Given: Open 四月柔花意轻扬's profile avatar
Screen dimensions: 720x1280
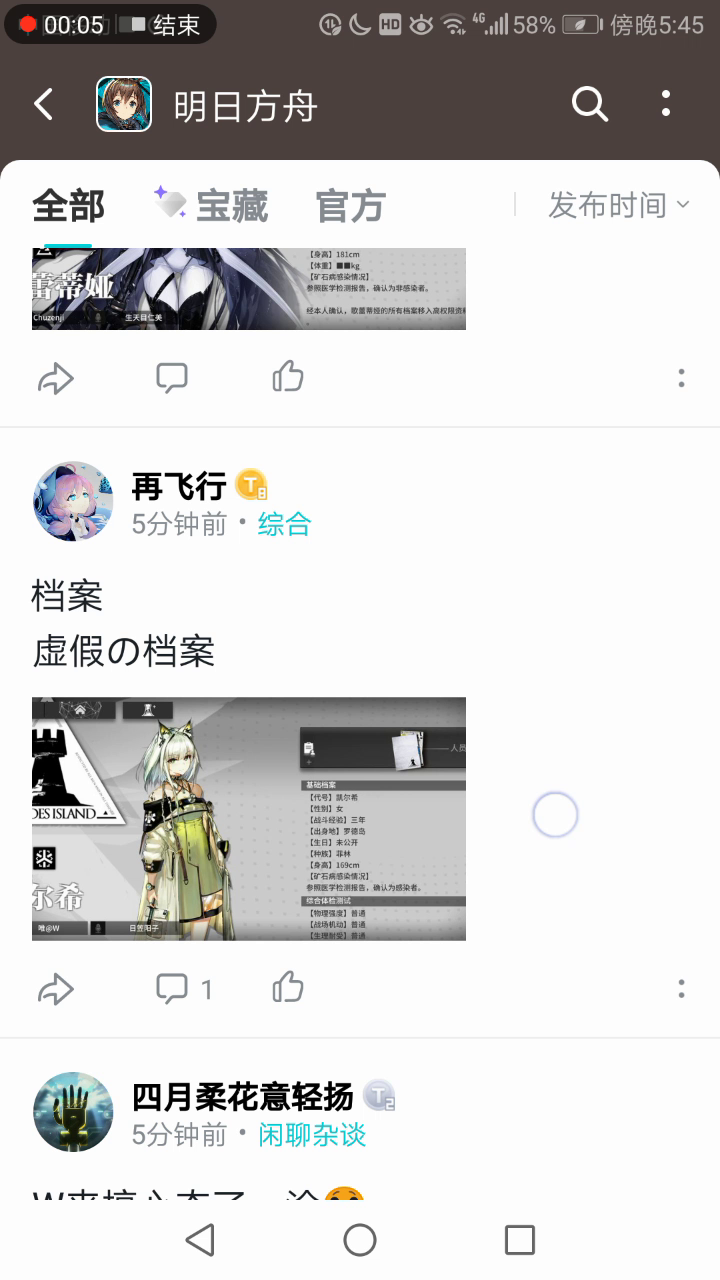Looking at the screenshot, I should click(73, 1112).
